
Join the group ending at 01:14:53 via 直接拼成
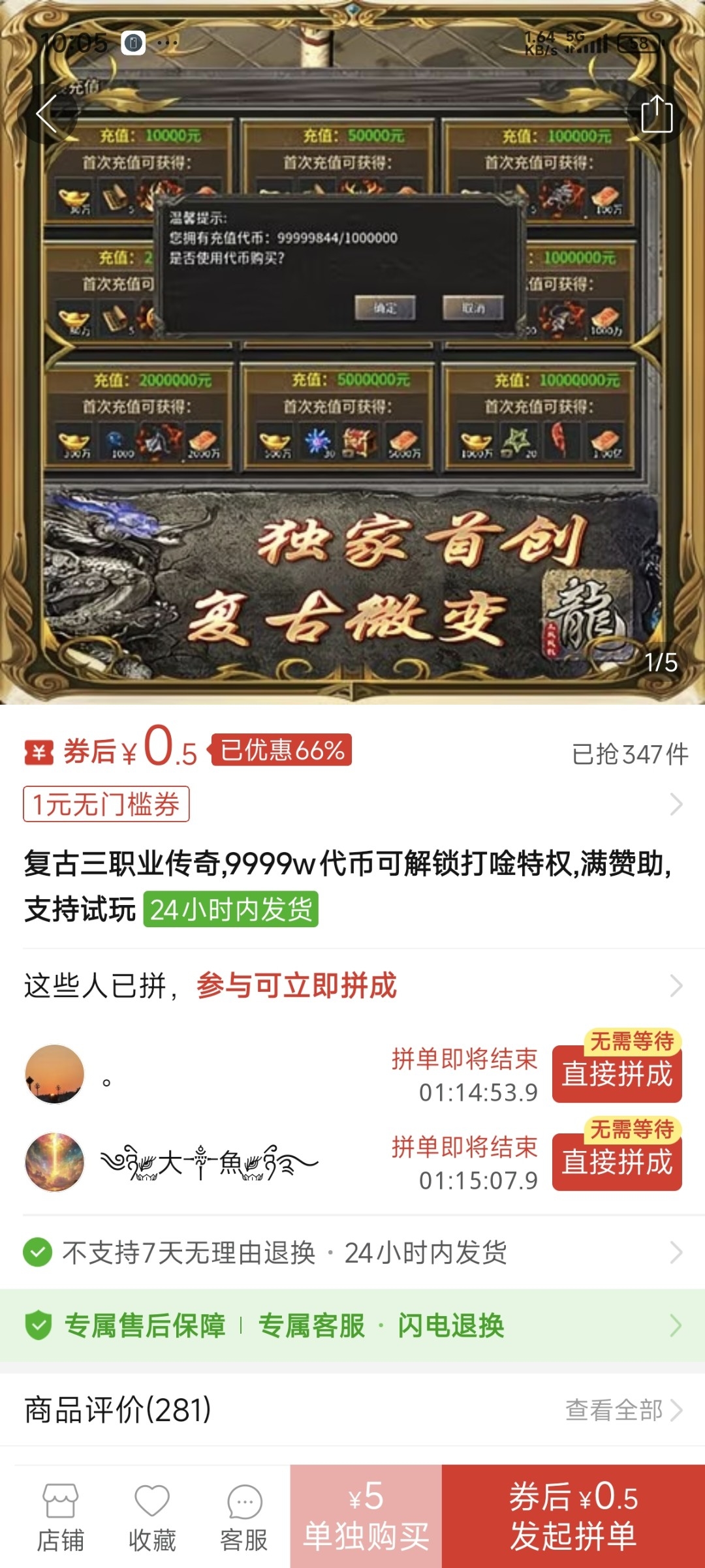coord(617,1074)
